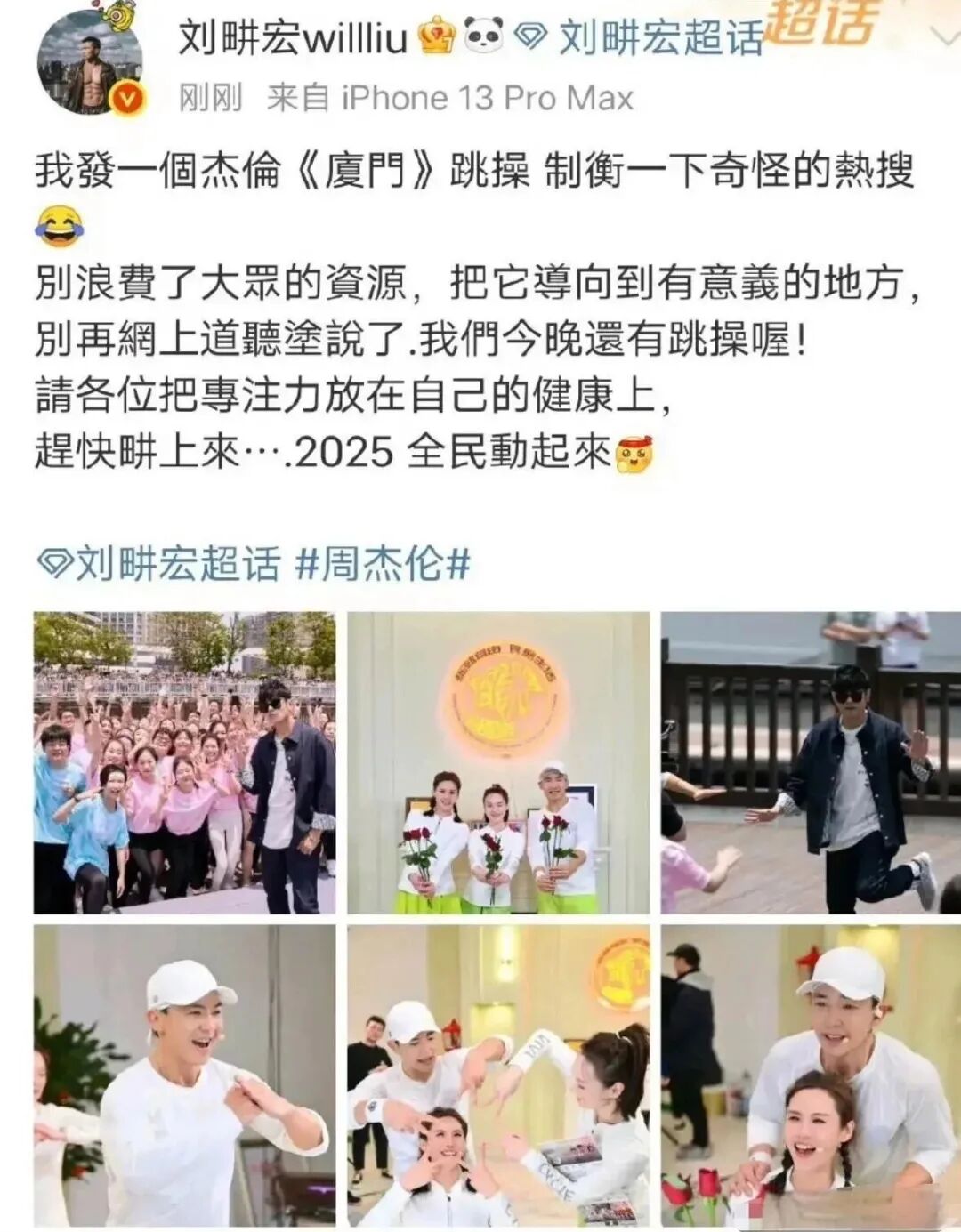961x1232 pixels.
Task: Open the 刘畊宏willliu username link
Action: 292,37
